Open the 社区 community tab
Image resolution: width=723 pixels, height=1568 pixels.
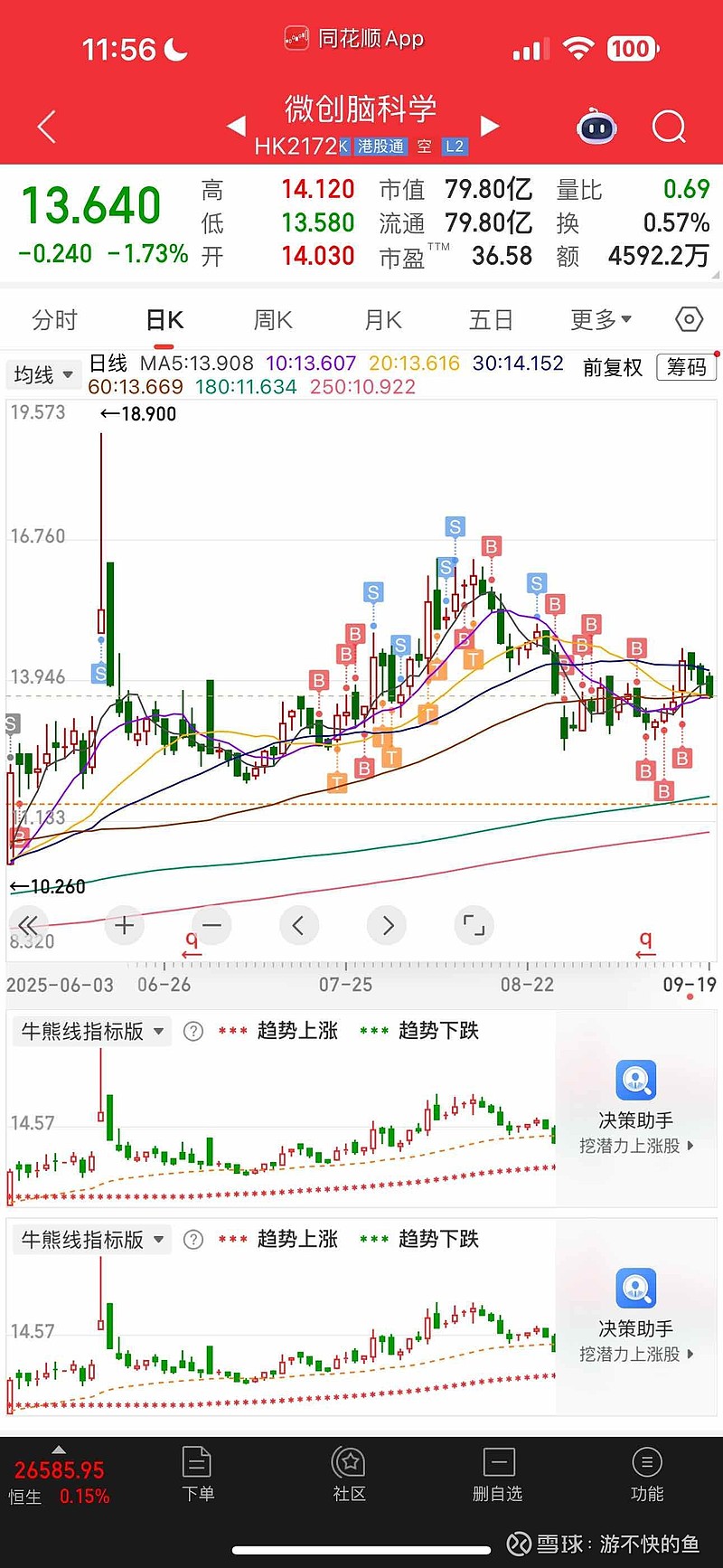(x=349, y=1474)
